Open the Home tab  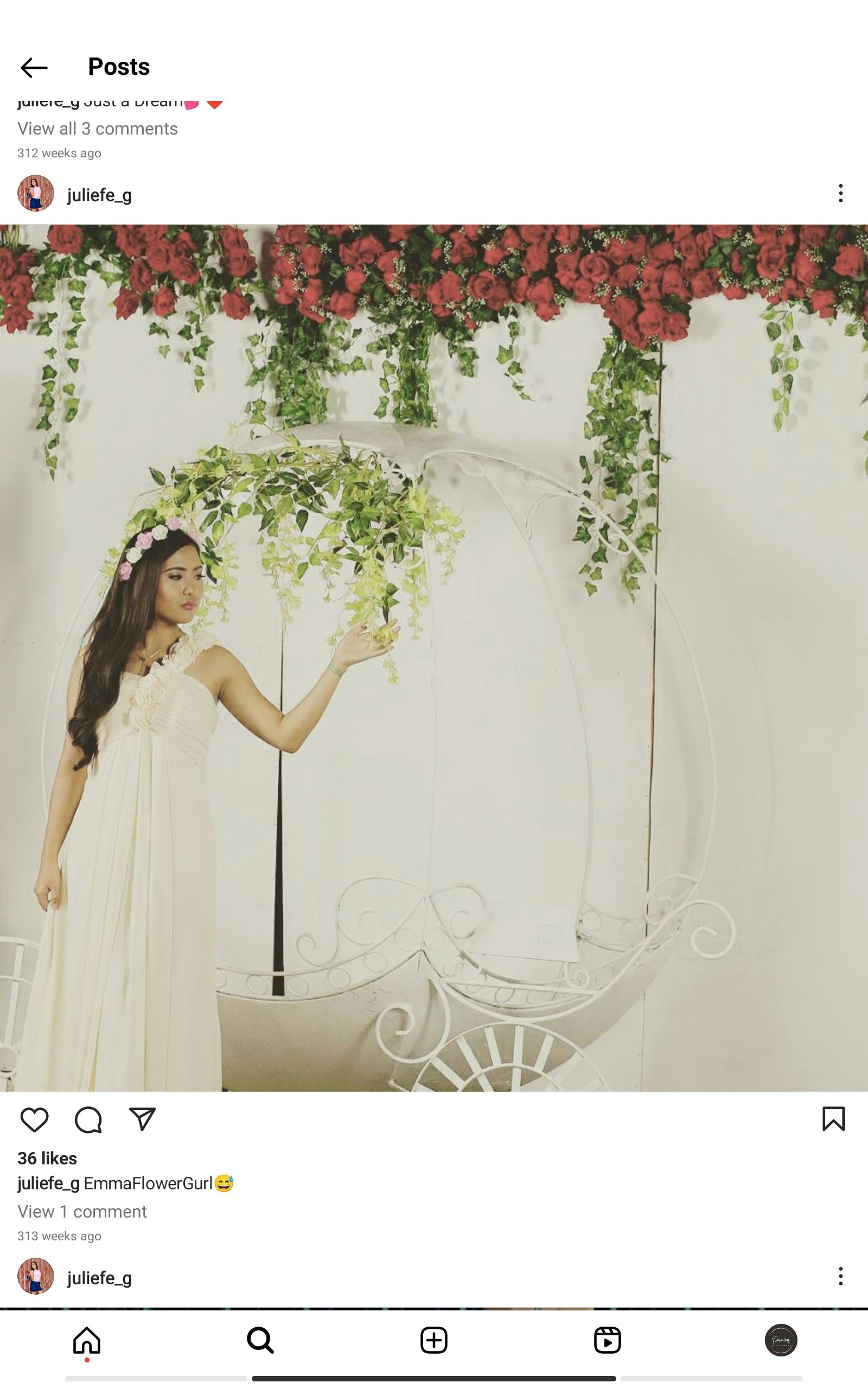pos(87,1340)
